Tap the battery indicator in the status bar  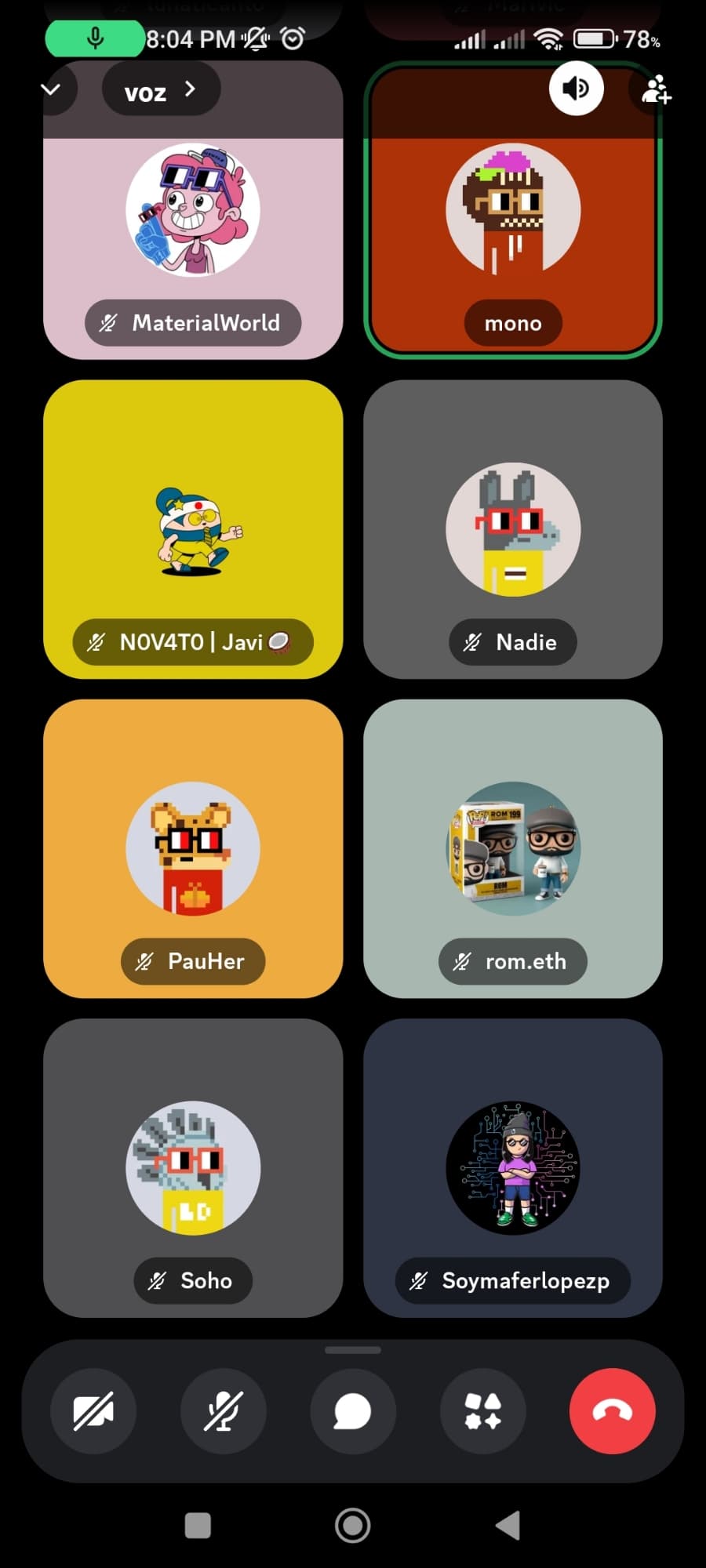[x=594, y=38]
